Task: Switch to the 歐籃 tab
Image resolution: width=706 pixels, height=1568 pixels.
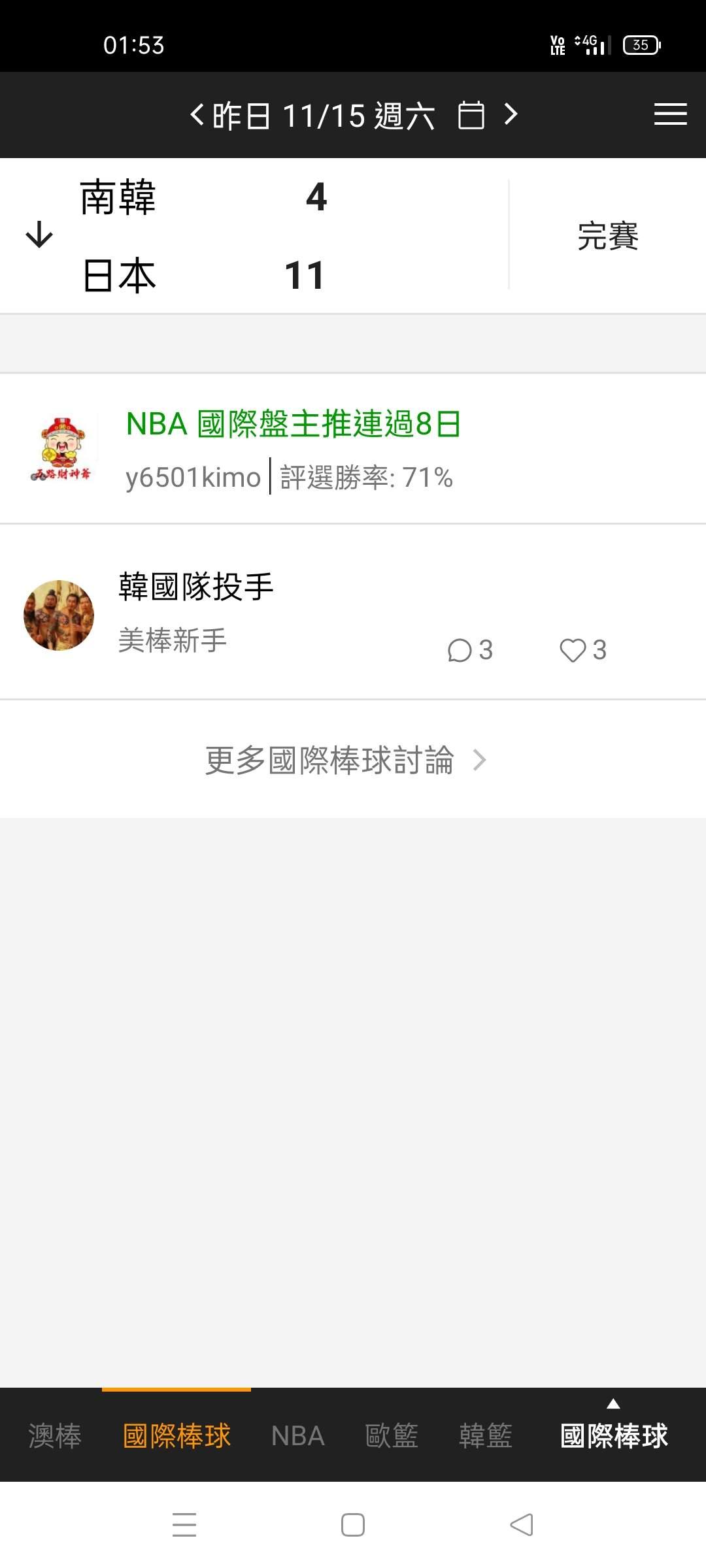Action: point(392,1435)
